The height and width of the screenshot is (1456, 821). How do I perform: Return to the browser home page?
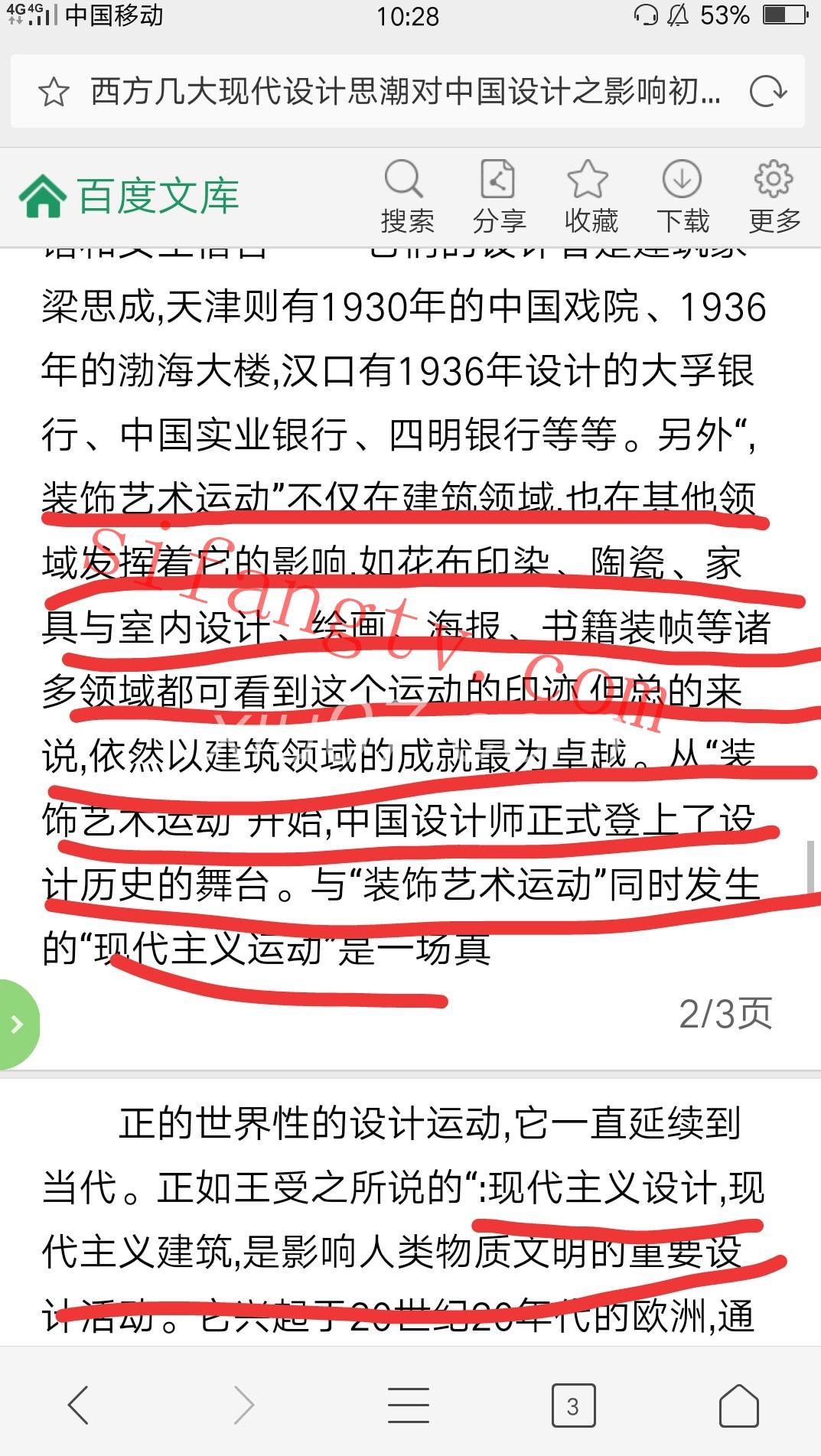[738, 1405]
